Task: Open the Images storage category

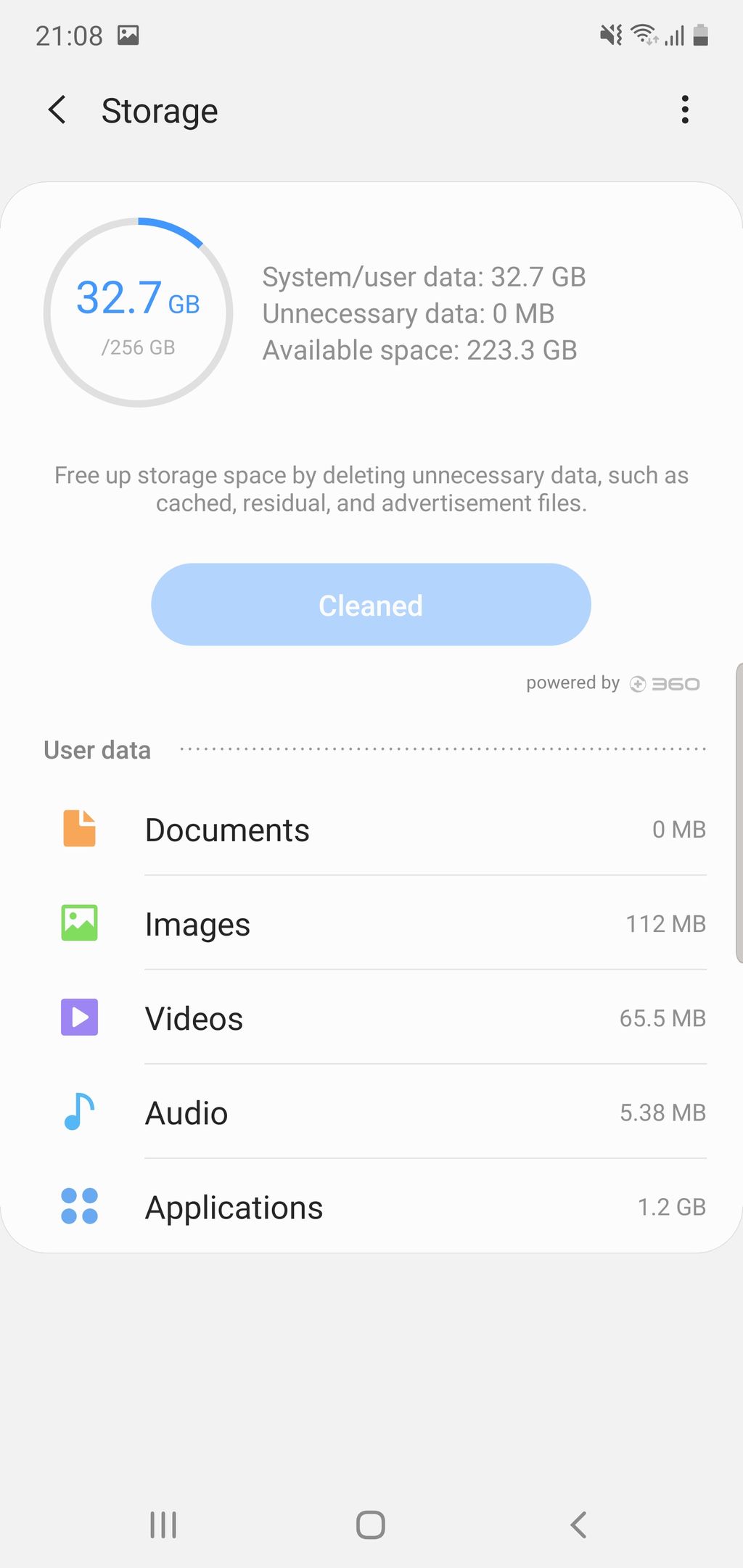Action: click(x=371, y=924)
